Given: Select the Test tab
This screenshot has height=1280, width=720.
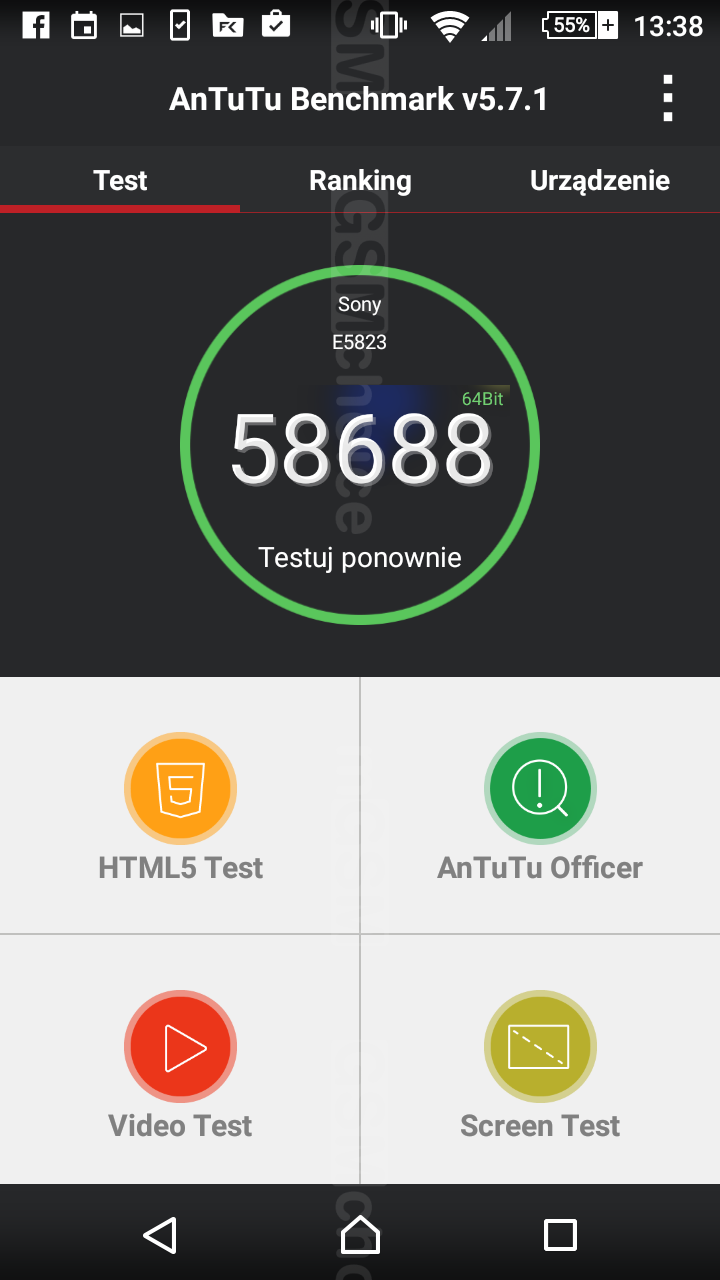Looking at the screenshot, I should tap(120, 180).
